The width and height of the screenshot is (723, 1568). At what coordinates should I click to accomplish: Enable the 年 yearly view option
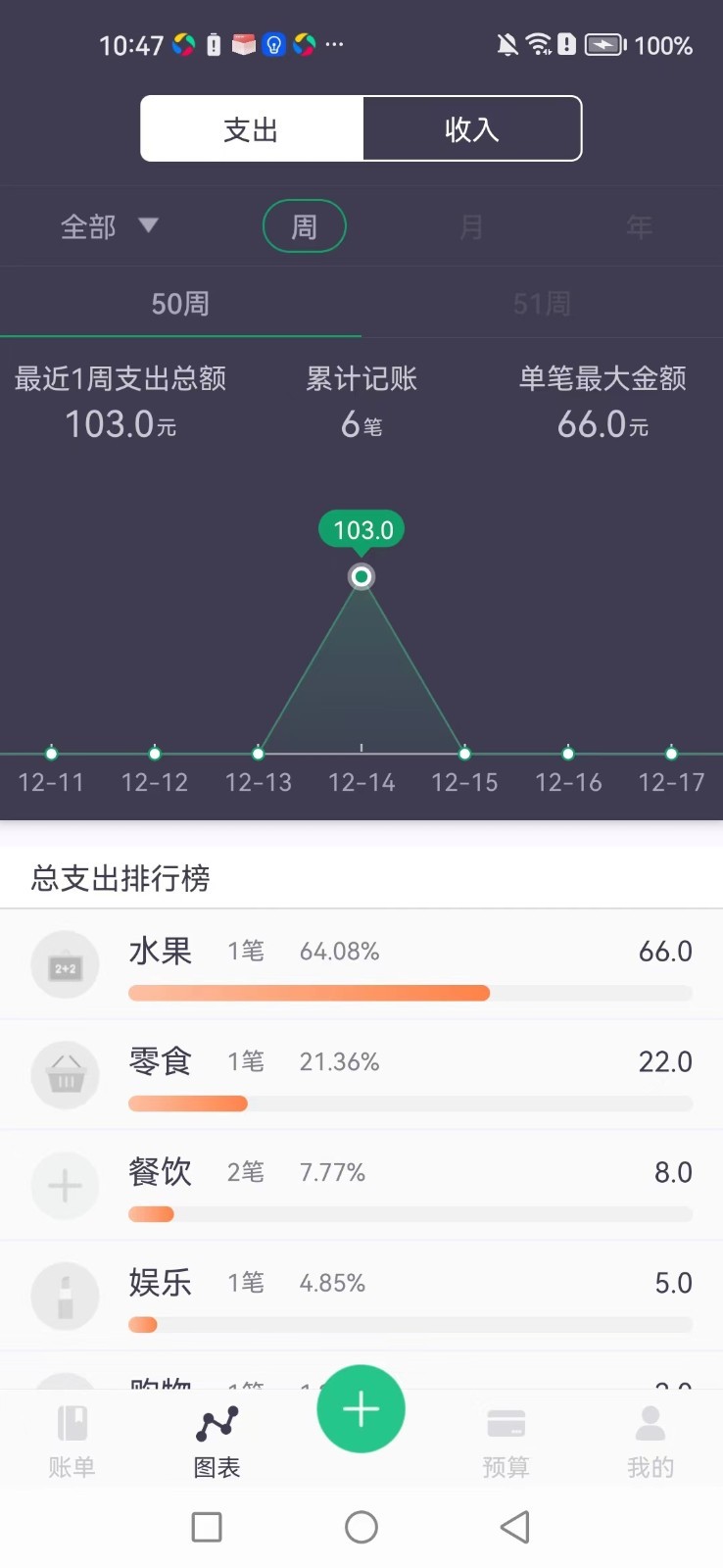pos(638,226)
